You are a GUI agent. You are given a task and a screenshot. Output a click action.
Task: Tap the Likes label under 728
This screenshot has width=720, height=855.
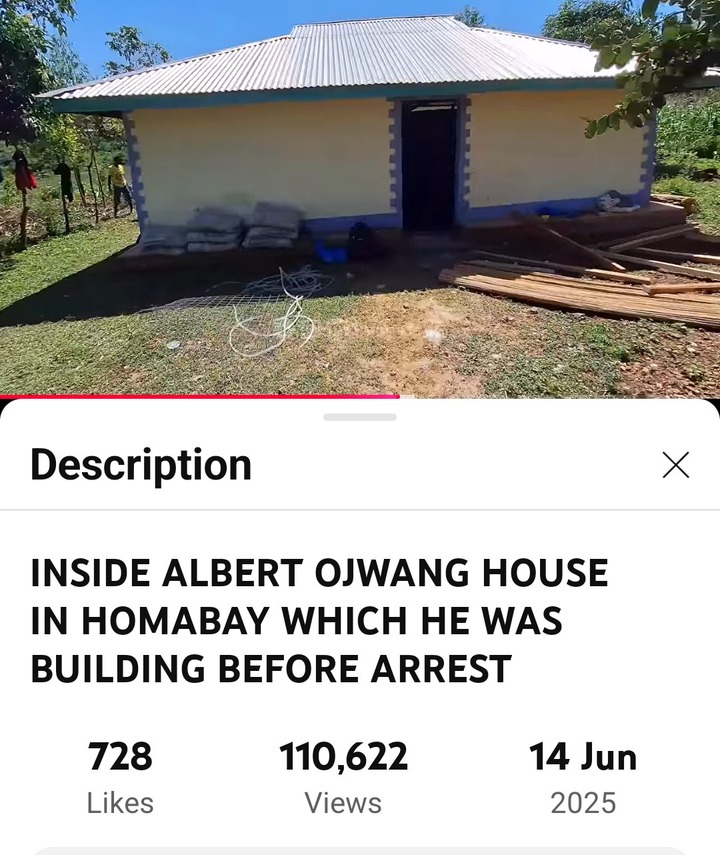[122, 800]
